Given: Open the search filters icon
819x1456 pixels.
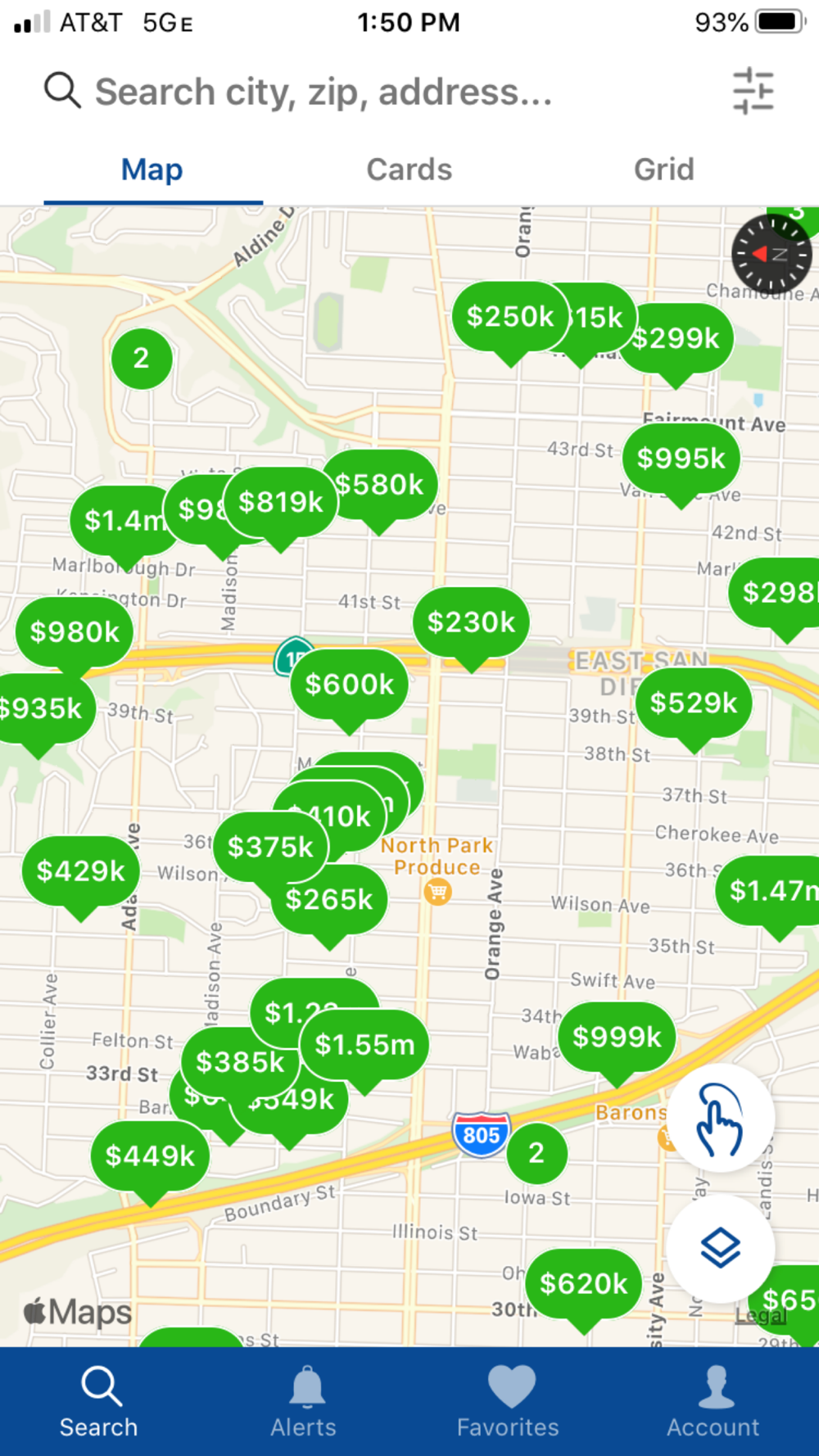Looking at the screenshot, I should pos(753,91).
